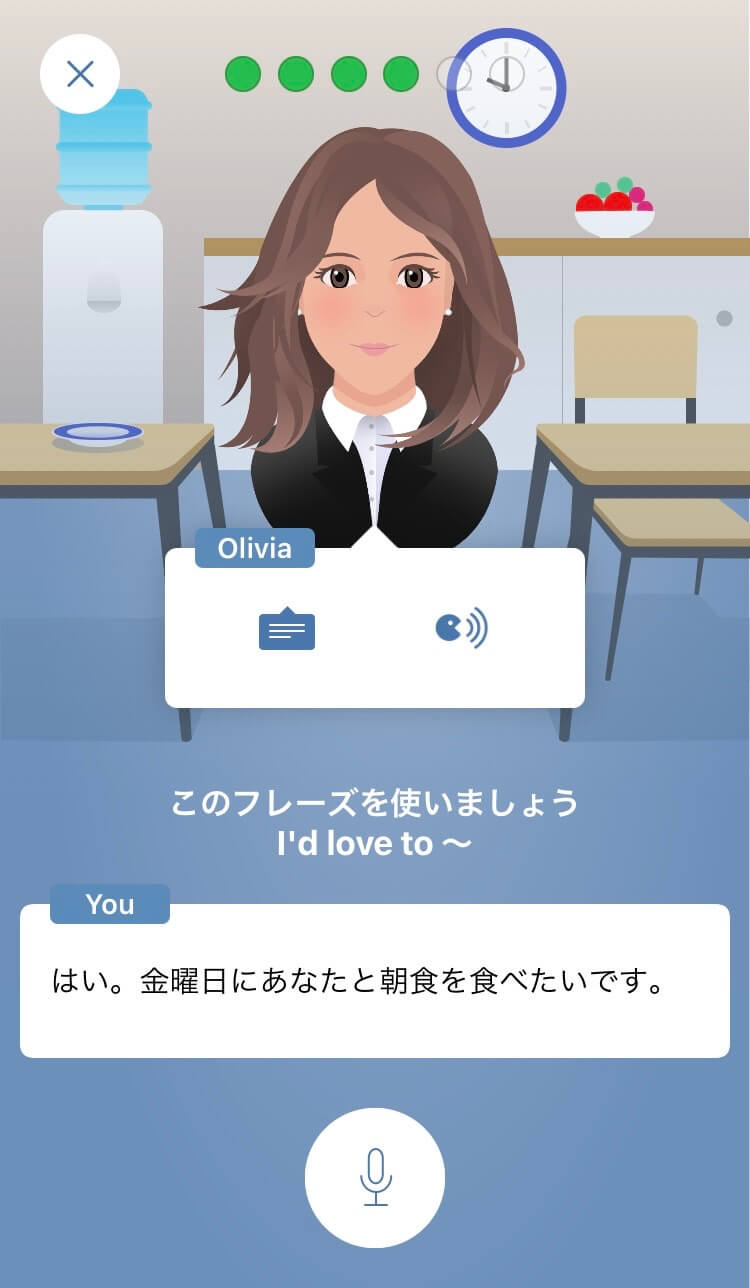Select the You name tab
The width and height of the screenshot is (750, 1288).
pyautogui.click(x=110, y=905)
